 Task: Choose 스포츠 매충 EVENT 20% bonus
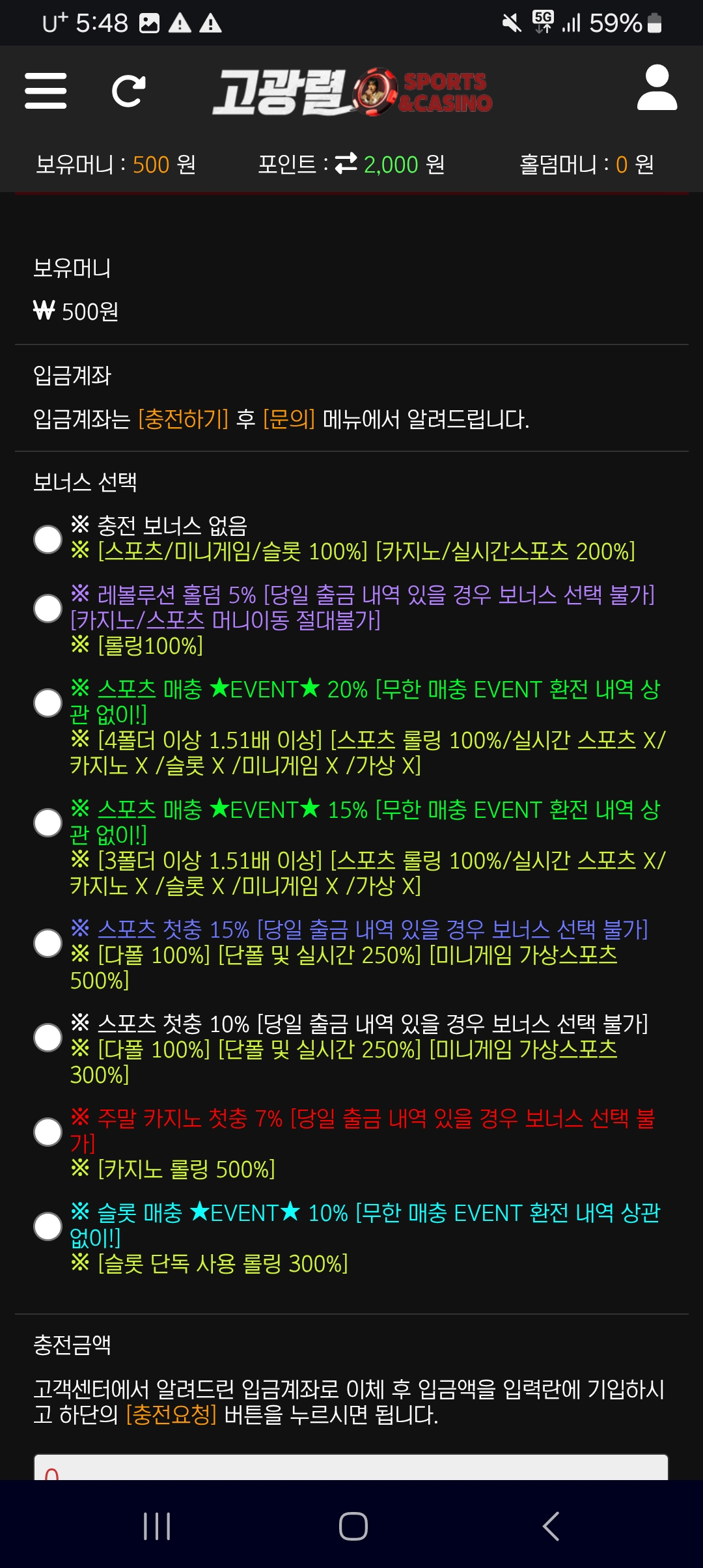pyautogui.click(x=48, y=703)
